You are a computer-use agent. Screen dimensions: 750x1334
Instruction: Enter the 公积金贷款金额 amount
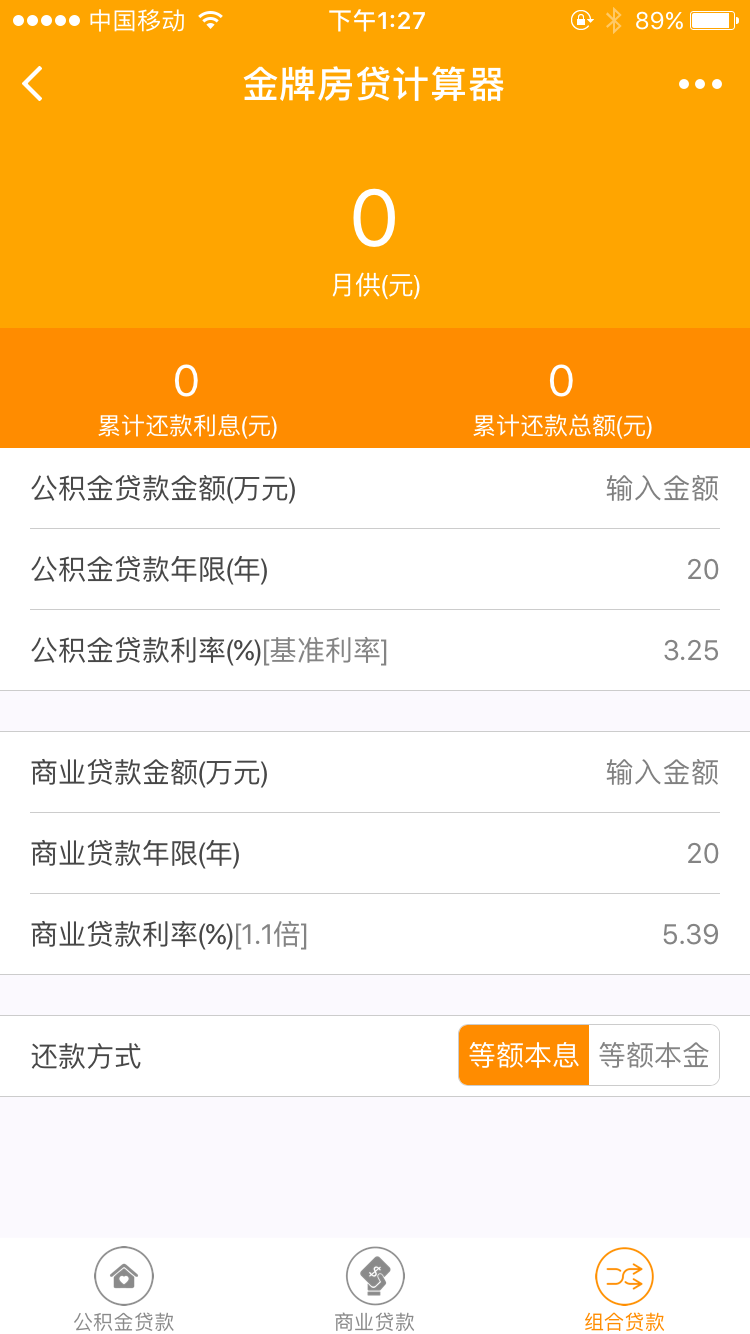[661, 488]
